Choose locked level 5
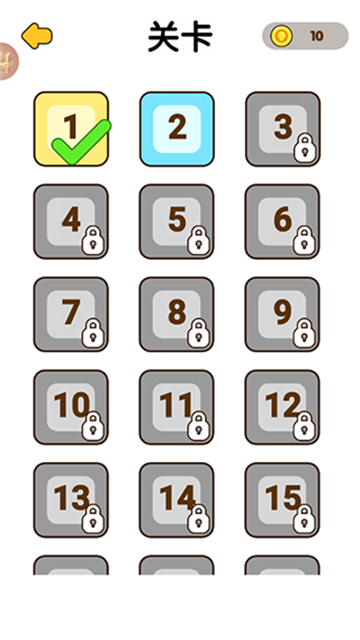The height and width of the screenshot is (640, 360). (177, 222)
